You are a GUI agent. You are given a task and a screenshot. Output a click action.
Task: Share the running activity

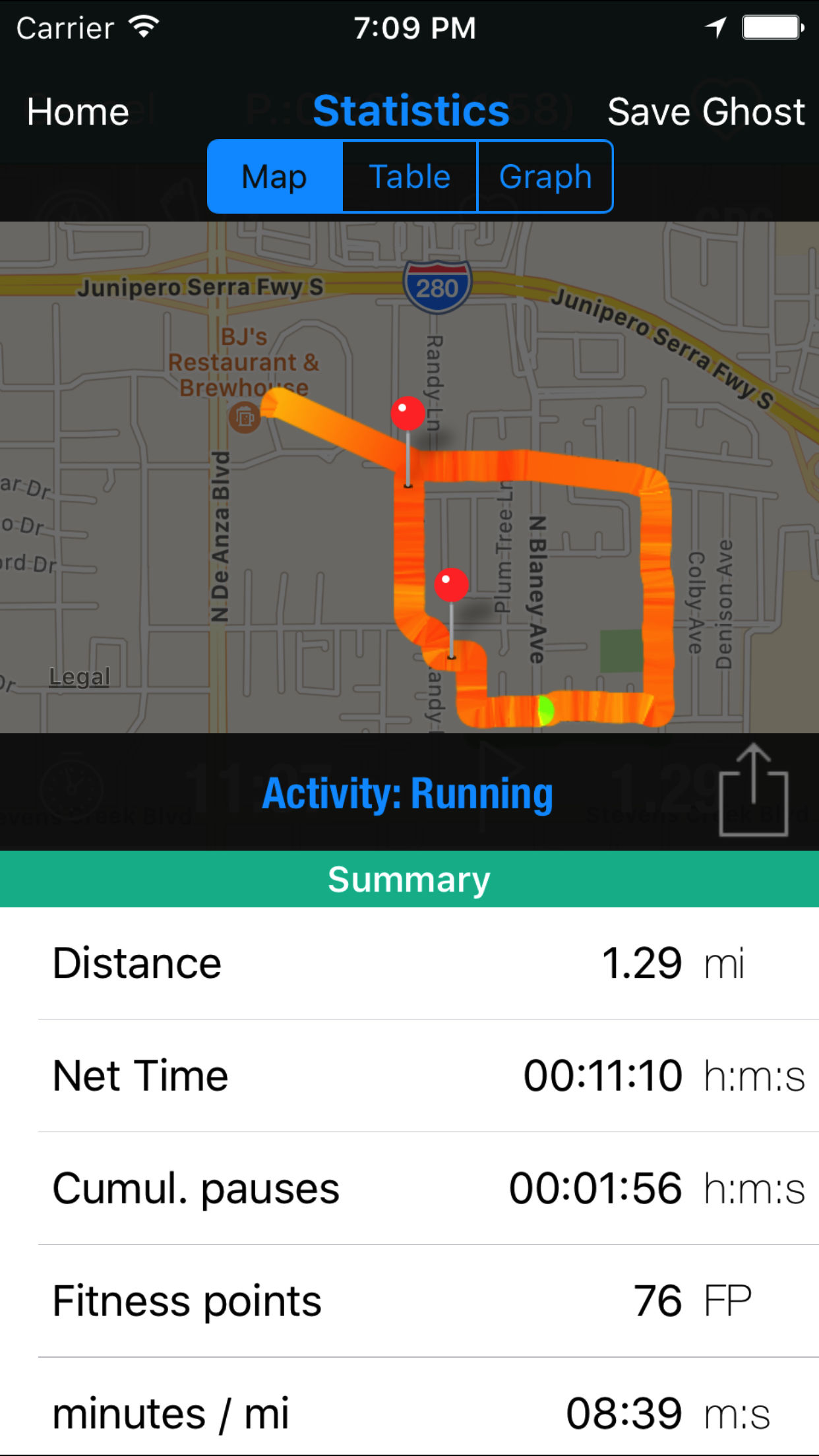tap(753, 791)
